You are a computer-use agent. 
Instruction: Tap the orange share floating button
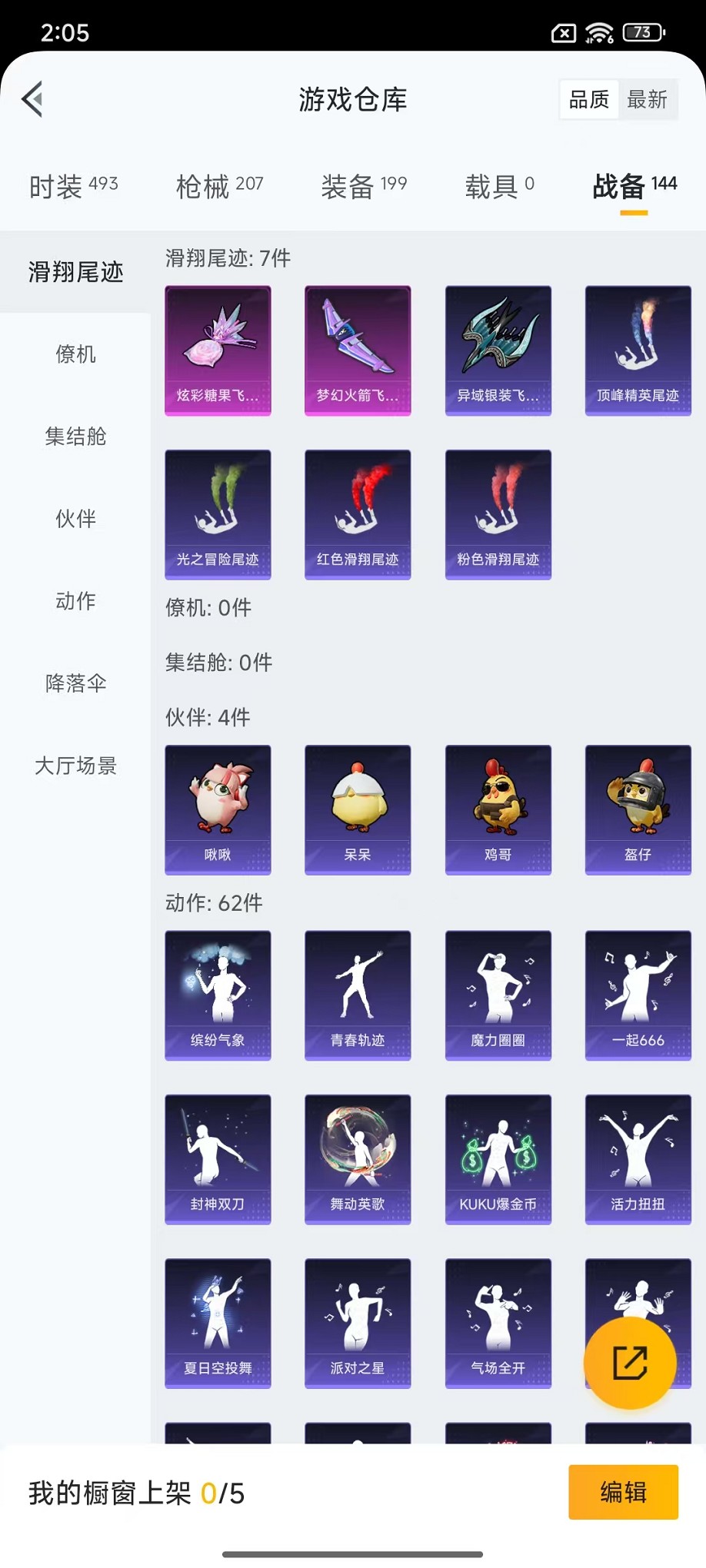pyautogui.click(x=630, y=1363)
